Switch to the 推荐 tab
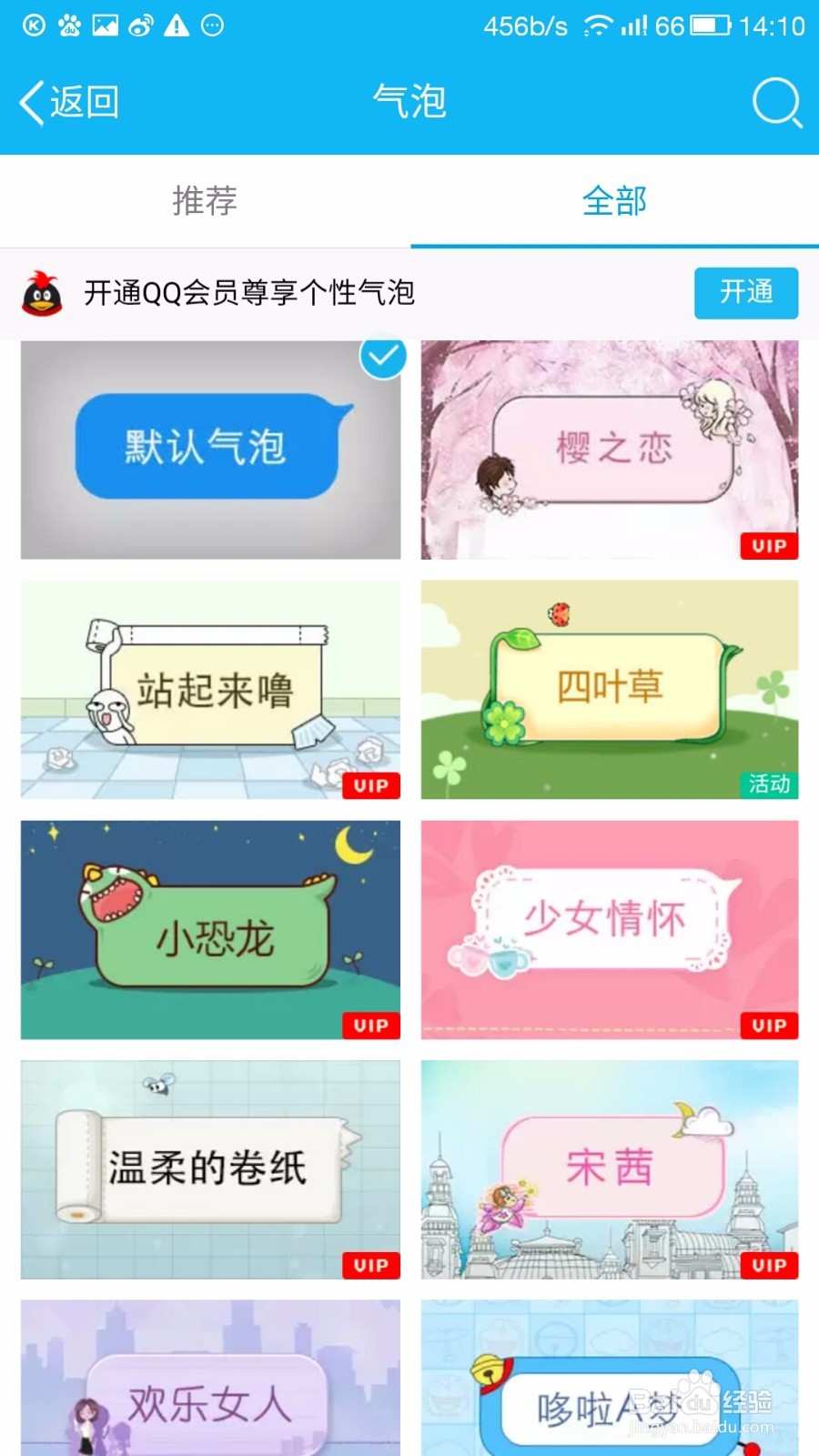Image resolution: width=819 pixels, height=1456 pixels. pyautogui.click(x=204, y=201)
